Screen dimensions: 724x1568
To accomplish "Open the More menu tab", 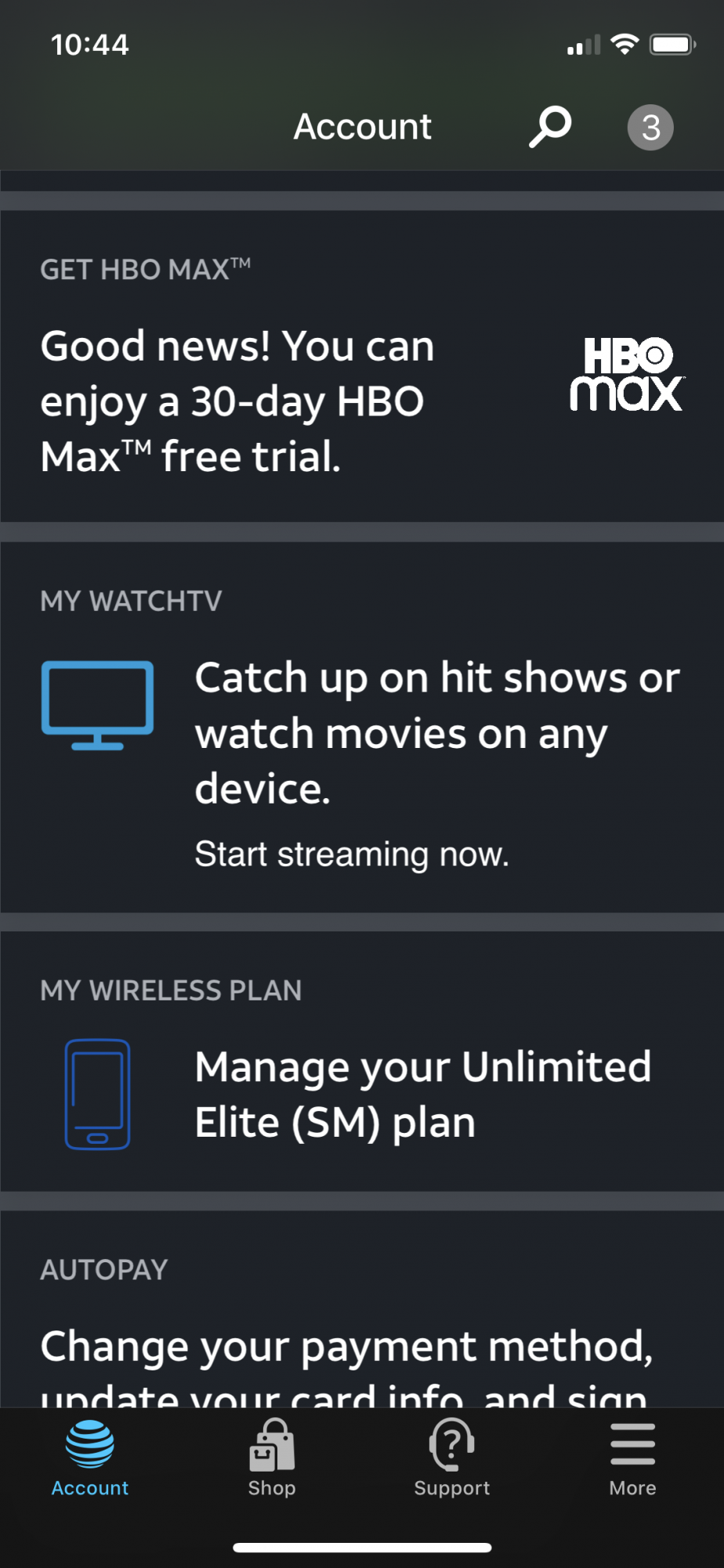I will pos(632,1458).
